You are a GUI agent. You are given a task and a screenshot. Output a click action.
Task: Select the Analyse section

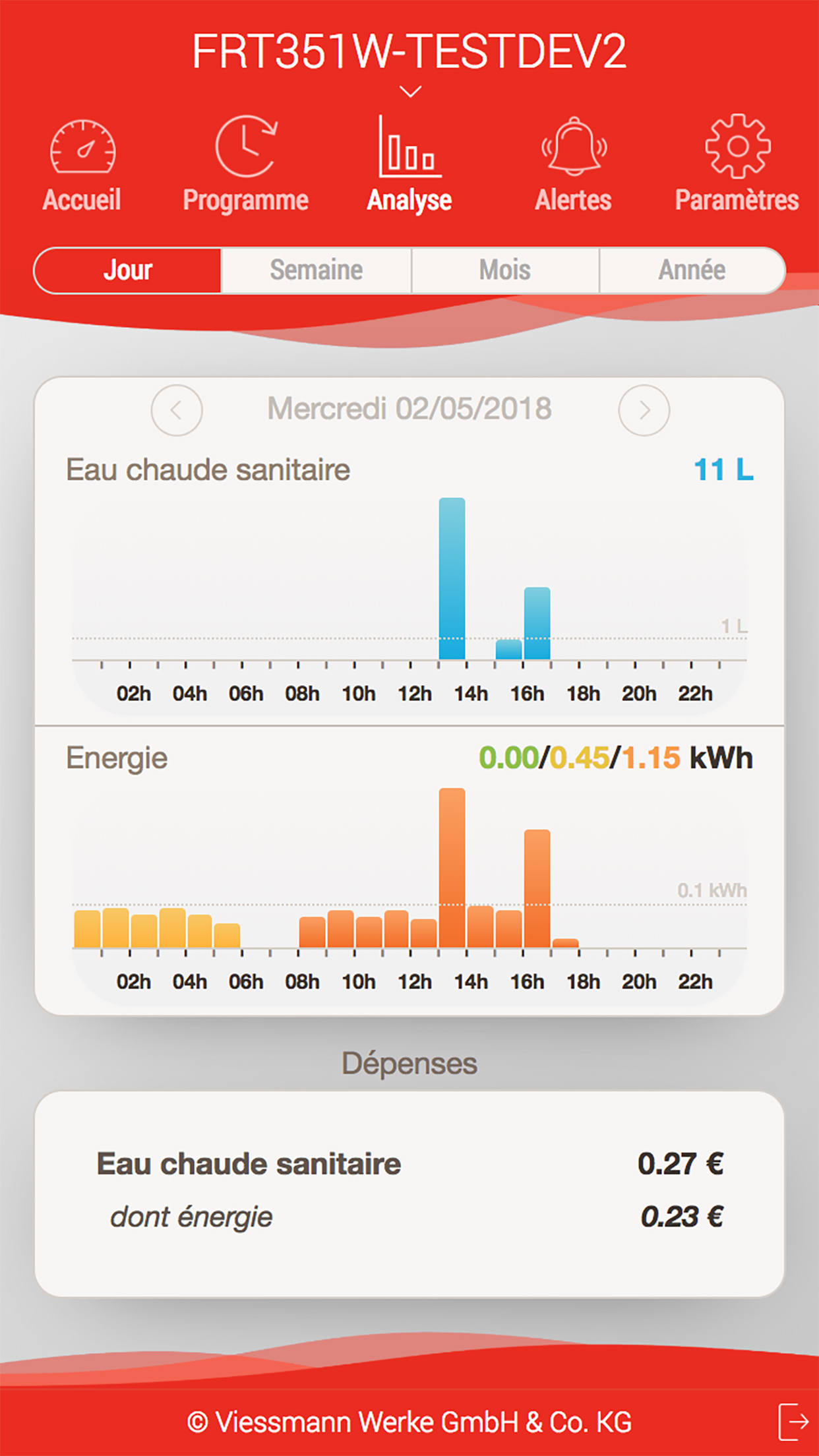[409, 165]
